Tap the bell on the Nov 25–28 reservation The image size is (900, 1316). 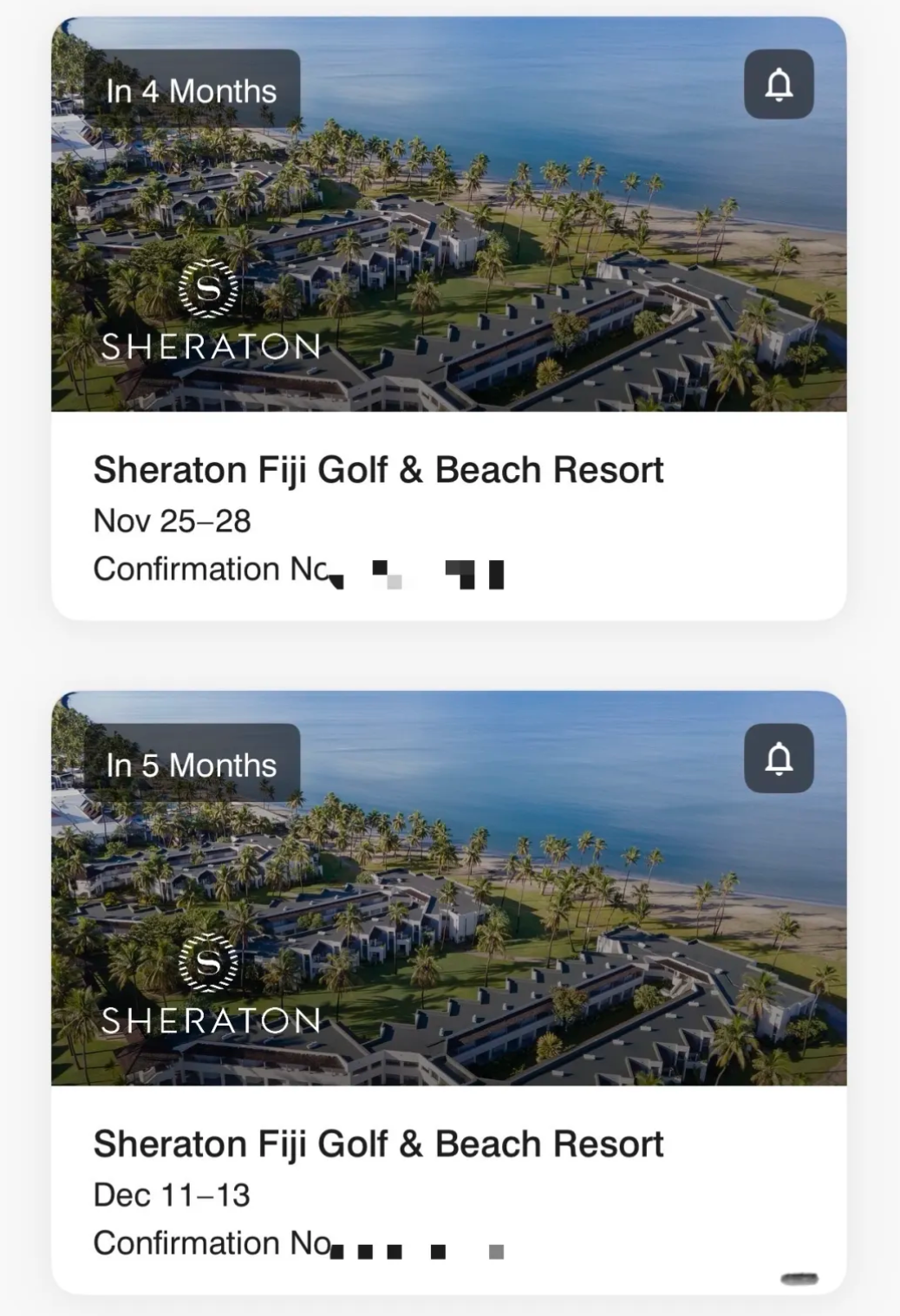click(x=778, y=85)
